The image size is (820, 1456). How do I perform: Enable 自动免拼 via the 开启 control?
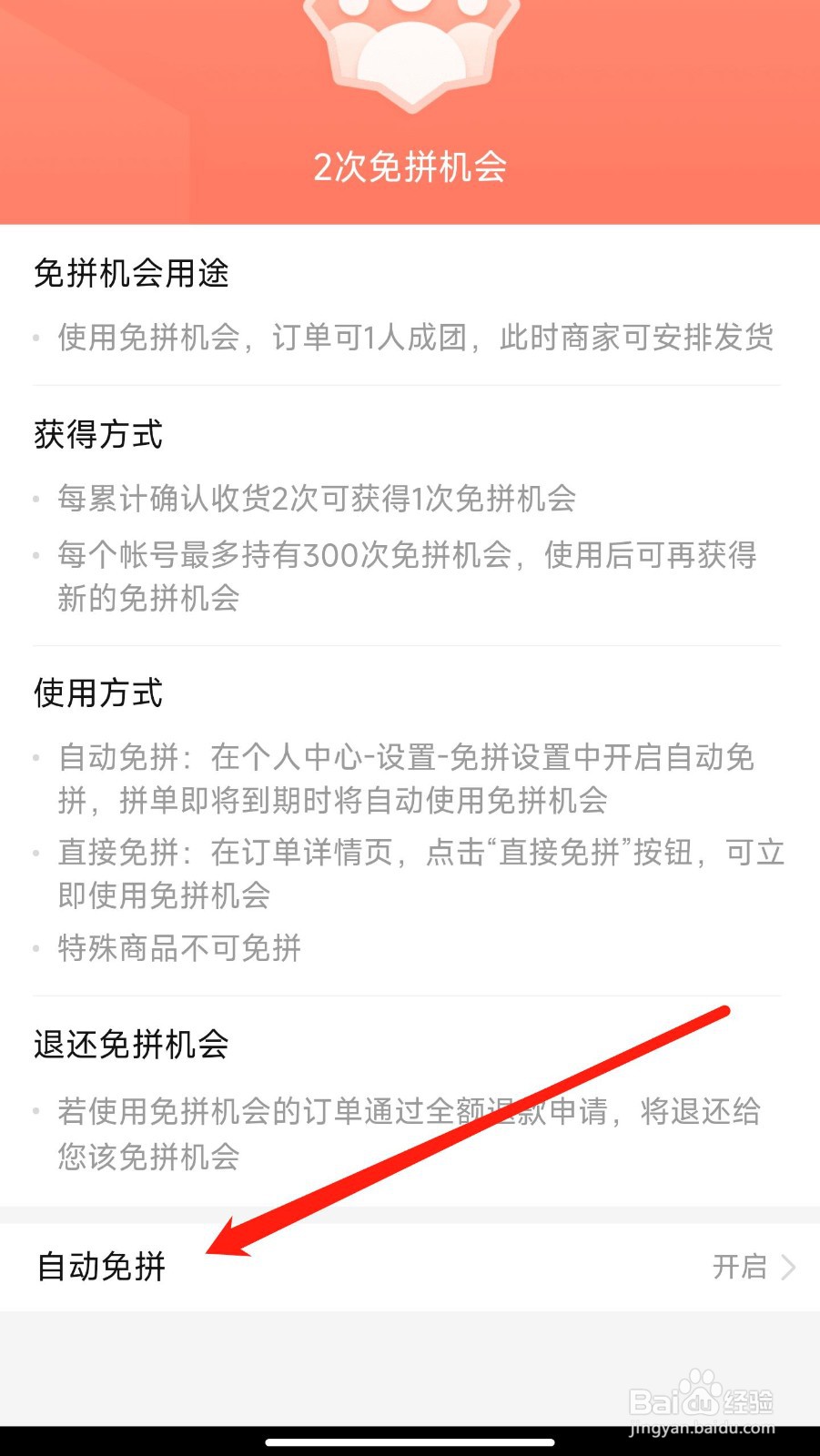[x=742, y=1268]
